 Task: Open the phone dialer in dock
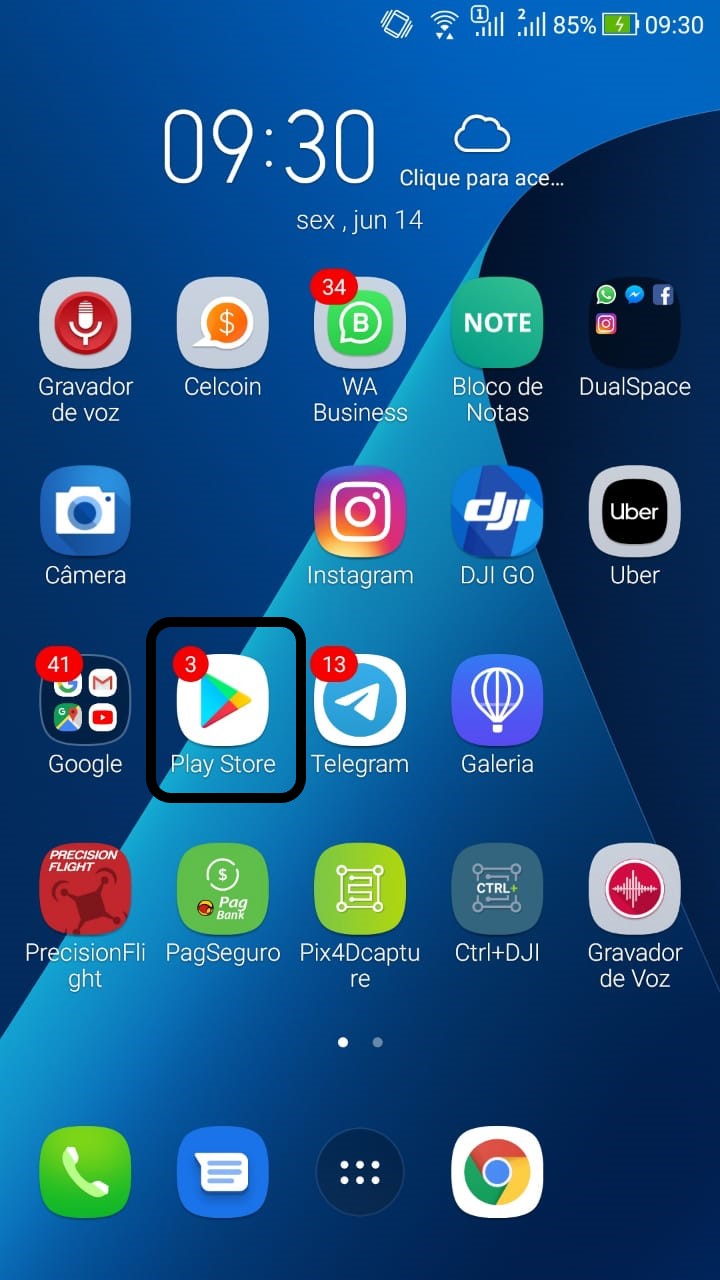(85, 1173)
